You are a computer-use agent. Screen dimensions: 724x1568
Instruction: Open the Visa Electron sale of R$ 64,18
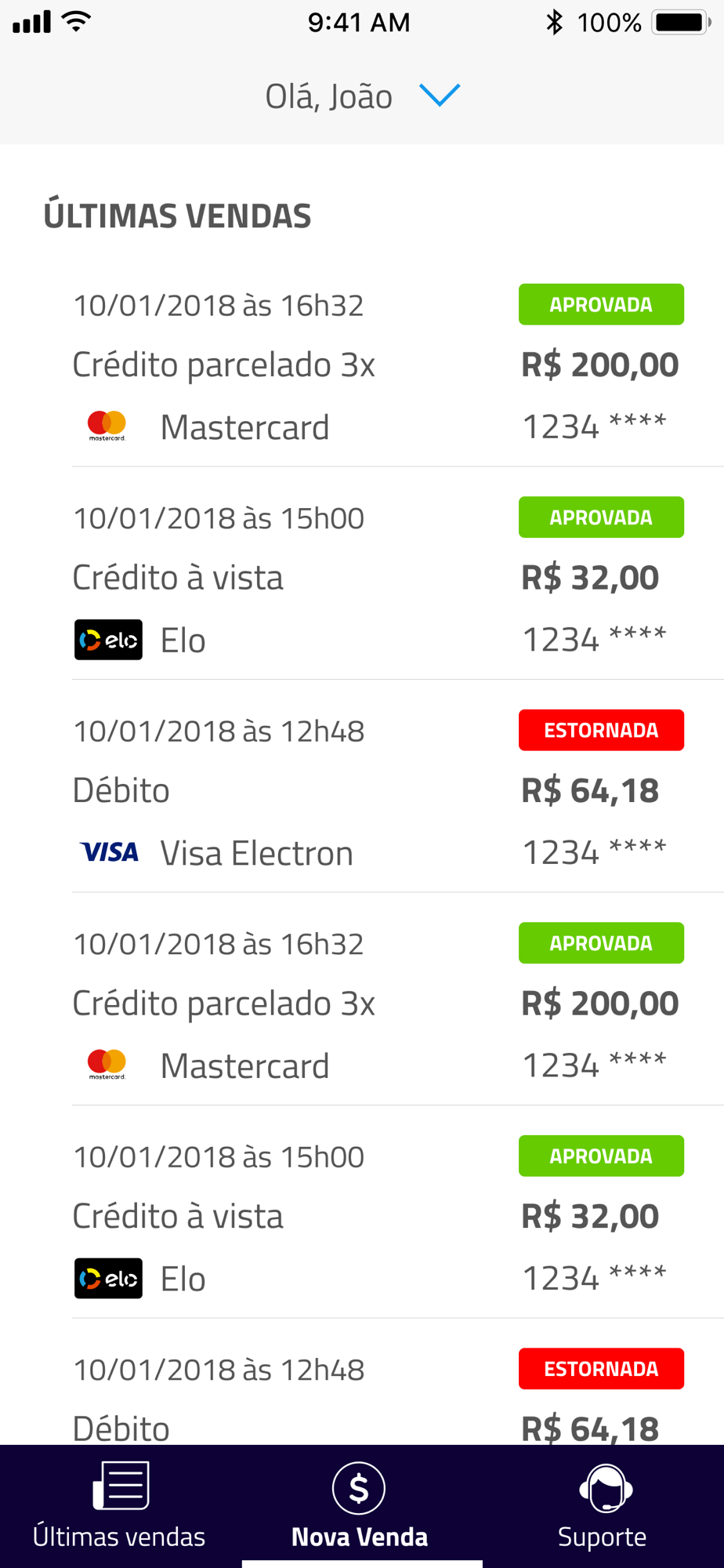tap(376, 790)
